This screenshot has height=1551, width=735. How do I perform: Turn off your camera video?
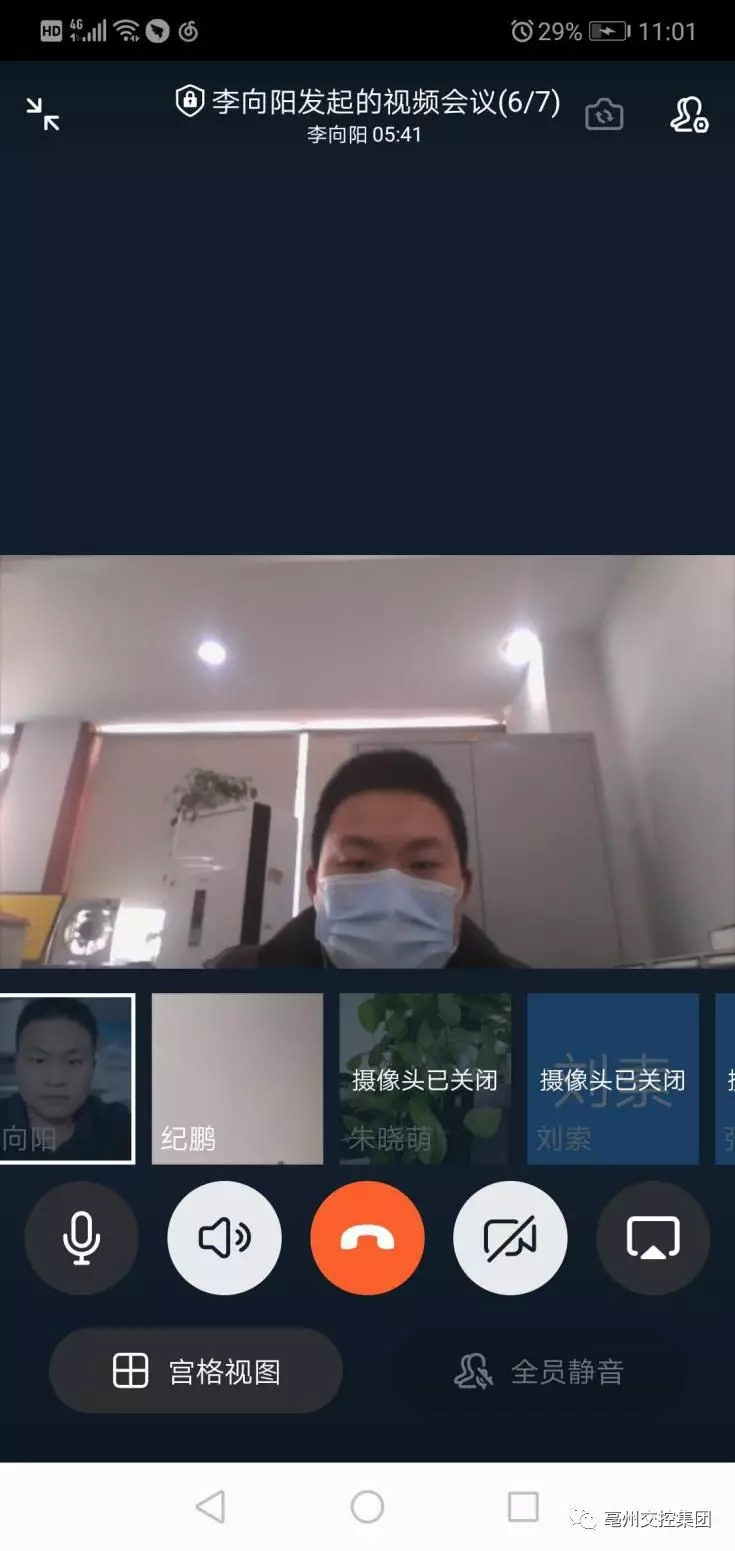click(510, 1238)
